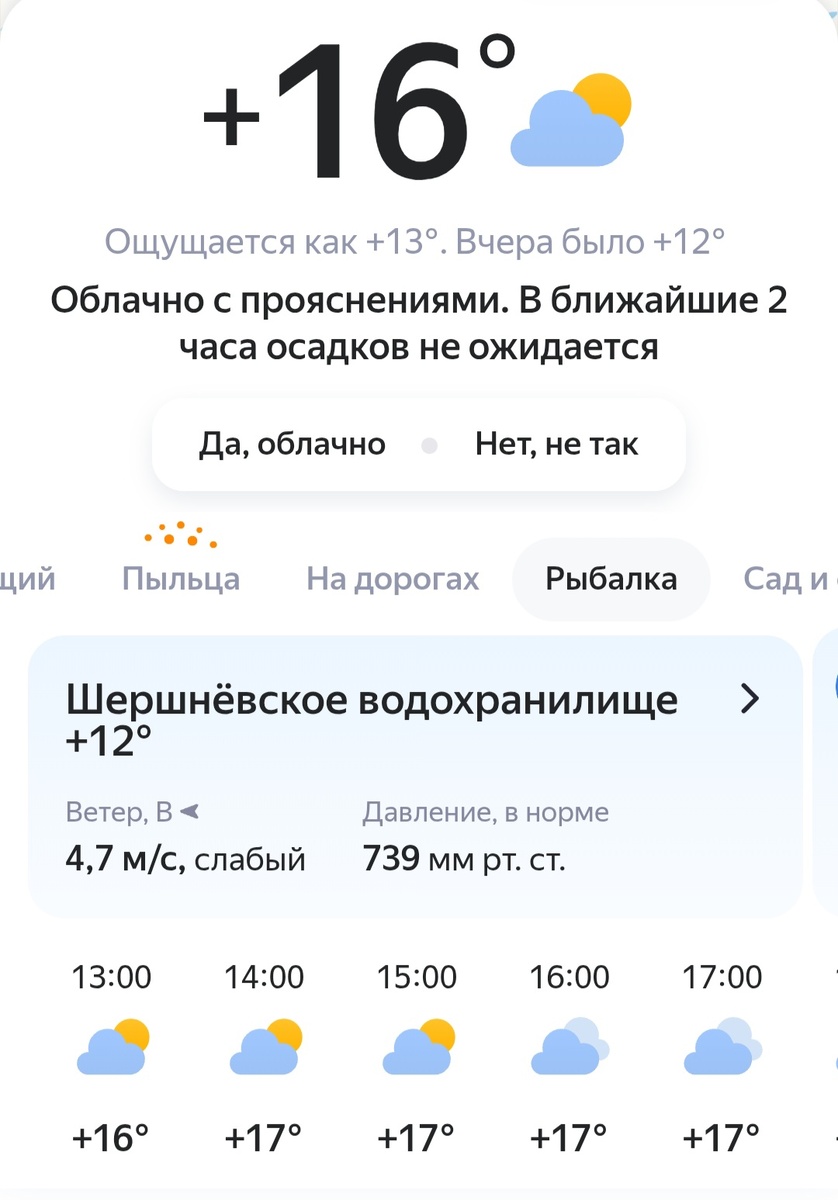Switch to the Рыбалка tab
Viewport: 838px width, 1200px height.
tap(611, 578)
